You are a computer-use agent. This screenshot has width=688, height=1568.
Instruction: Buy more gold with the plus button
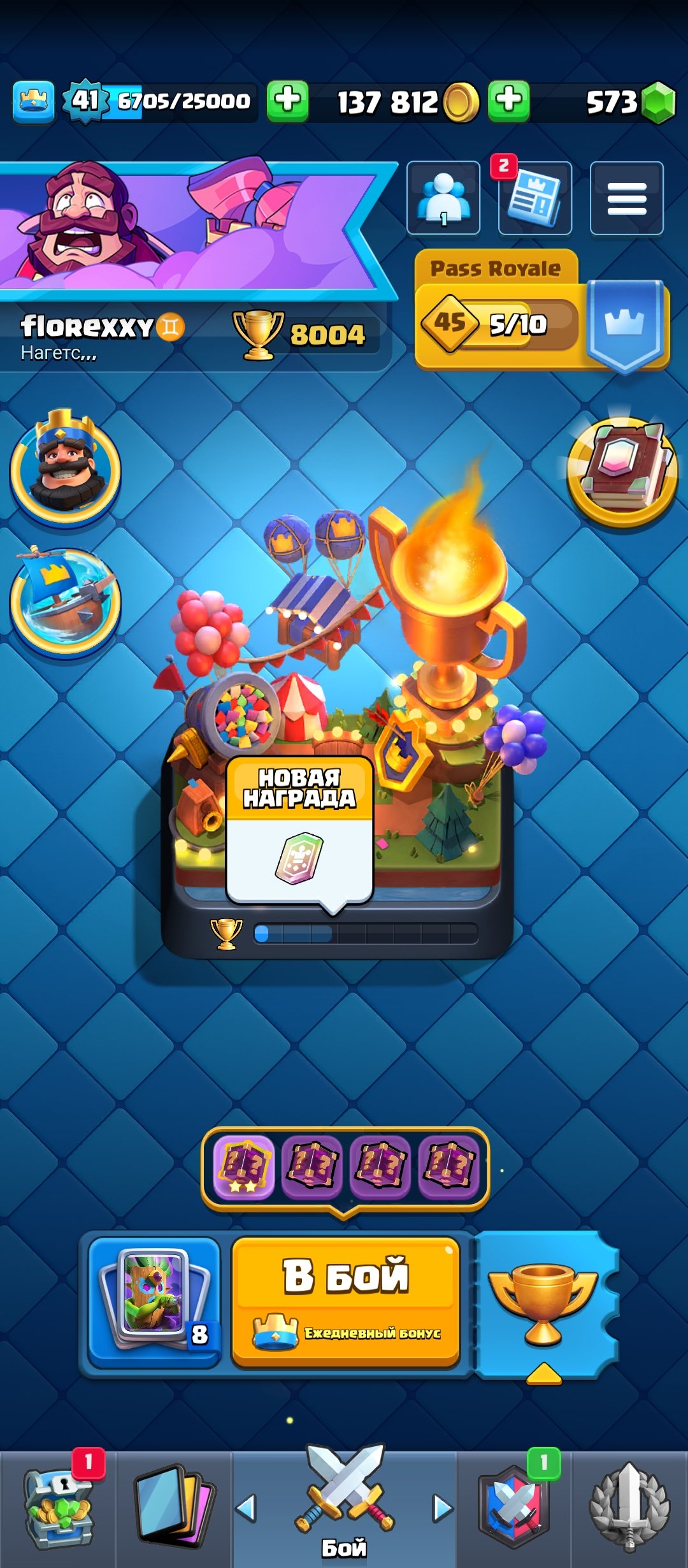point(288,101)
